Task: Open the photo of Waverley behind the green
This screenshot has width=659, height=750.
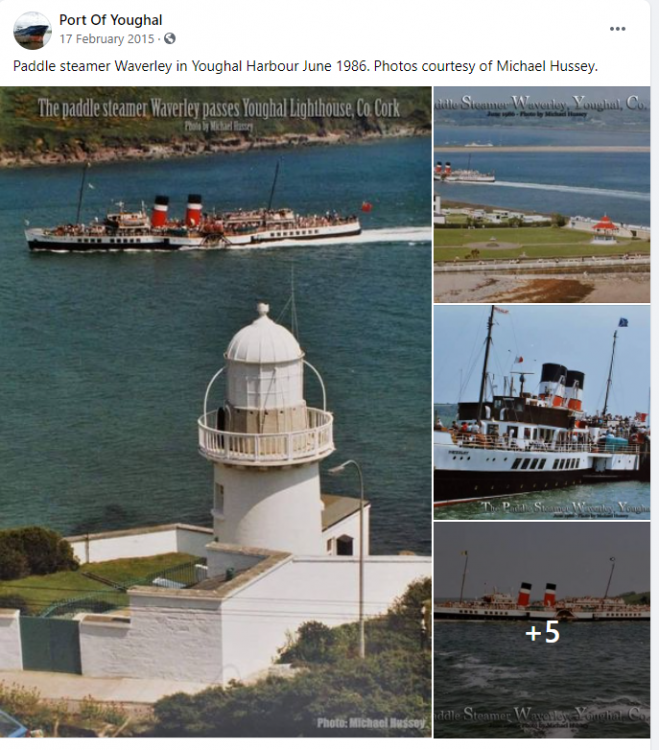Action: [x=541, y=194]
